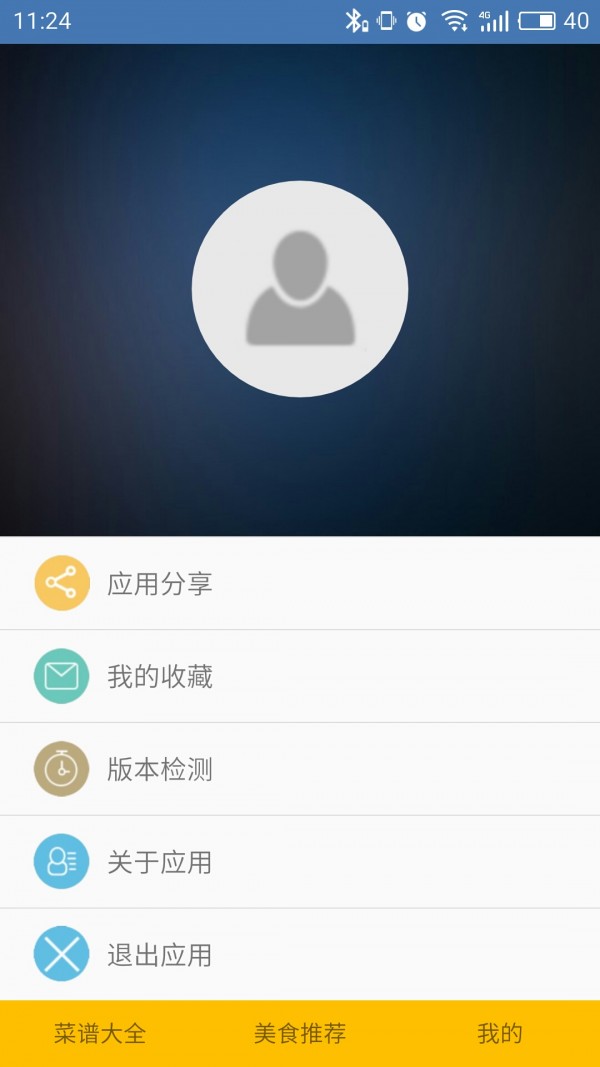
Task: Switch to the 美食推荐 tab
Action: (x=300, y=1033)
